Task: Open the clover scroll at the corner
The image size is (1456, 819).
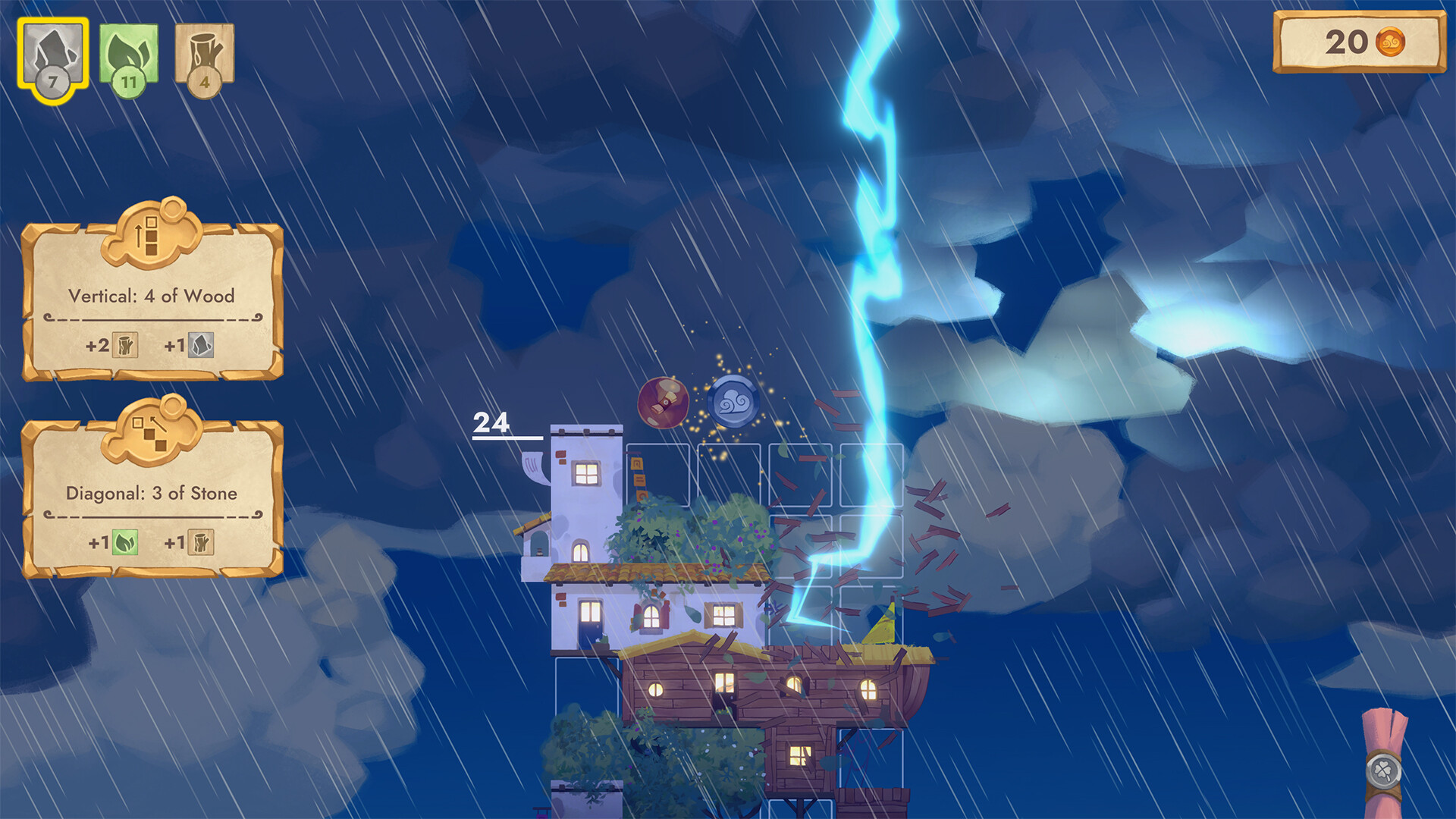Action: click(1384, 767)
